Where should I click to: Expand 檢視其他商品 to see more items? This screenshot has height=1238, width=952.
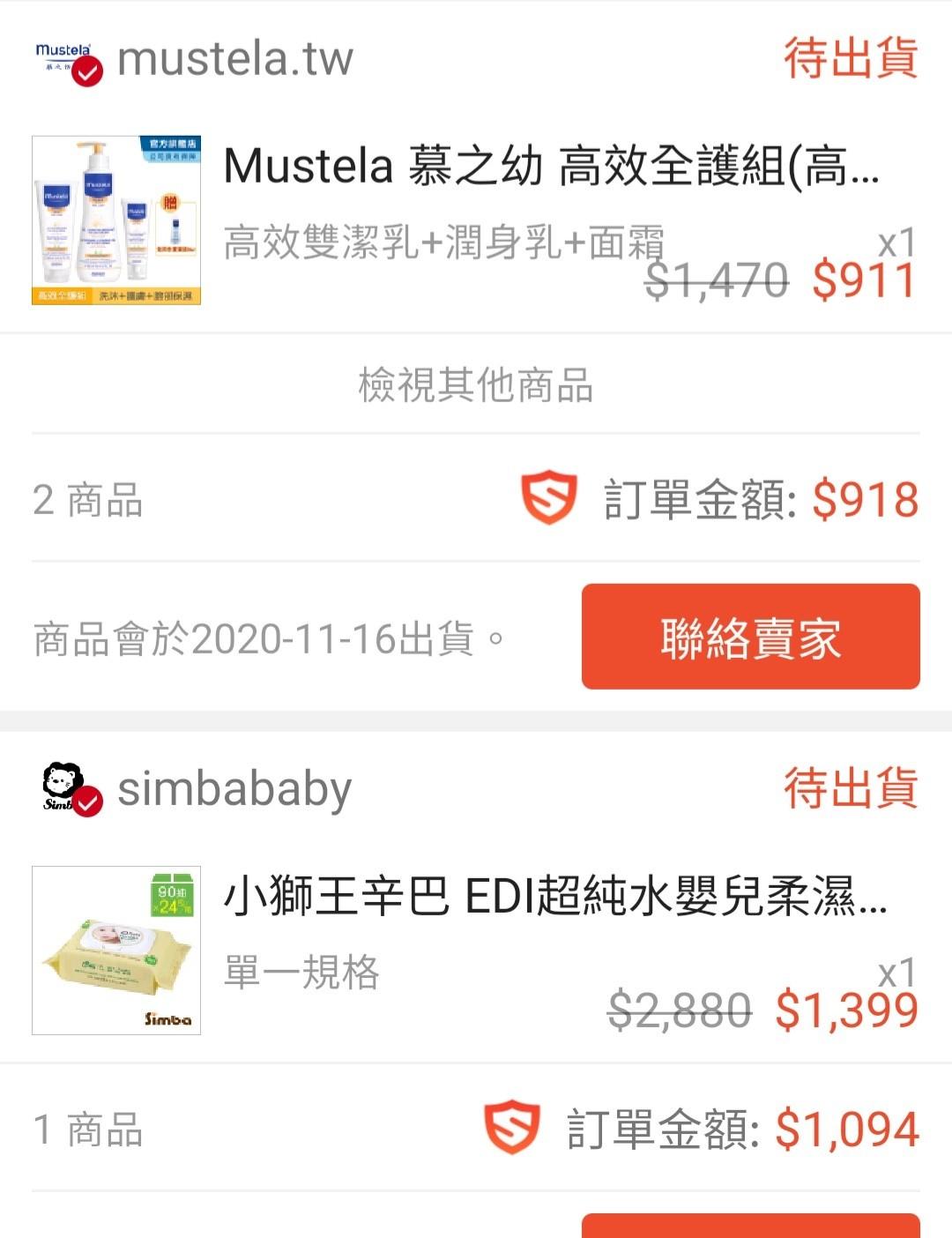tap(476, 385)
